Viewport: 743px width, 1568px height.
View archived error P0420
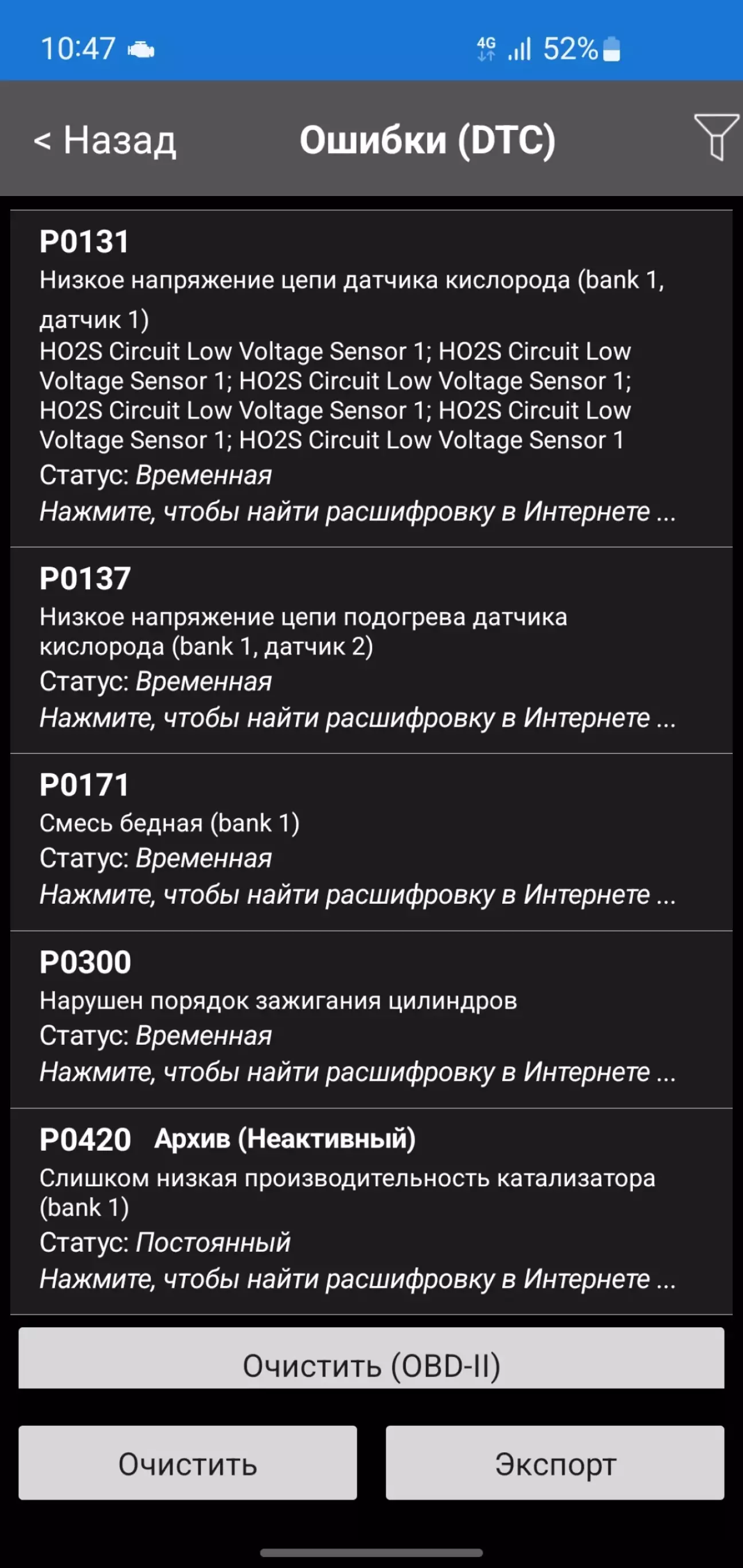point(370,1209)
